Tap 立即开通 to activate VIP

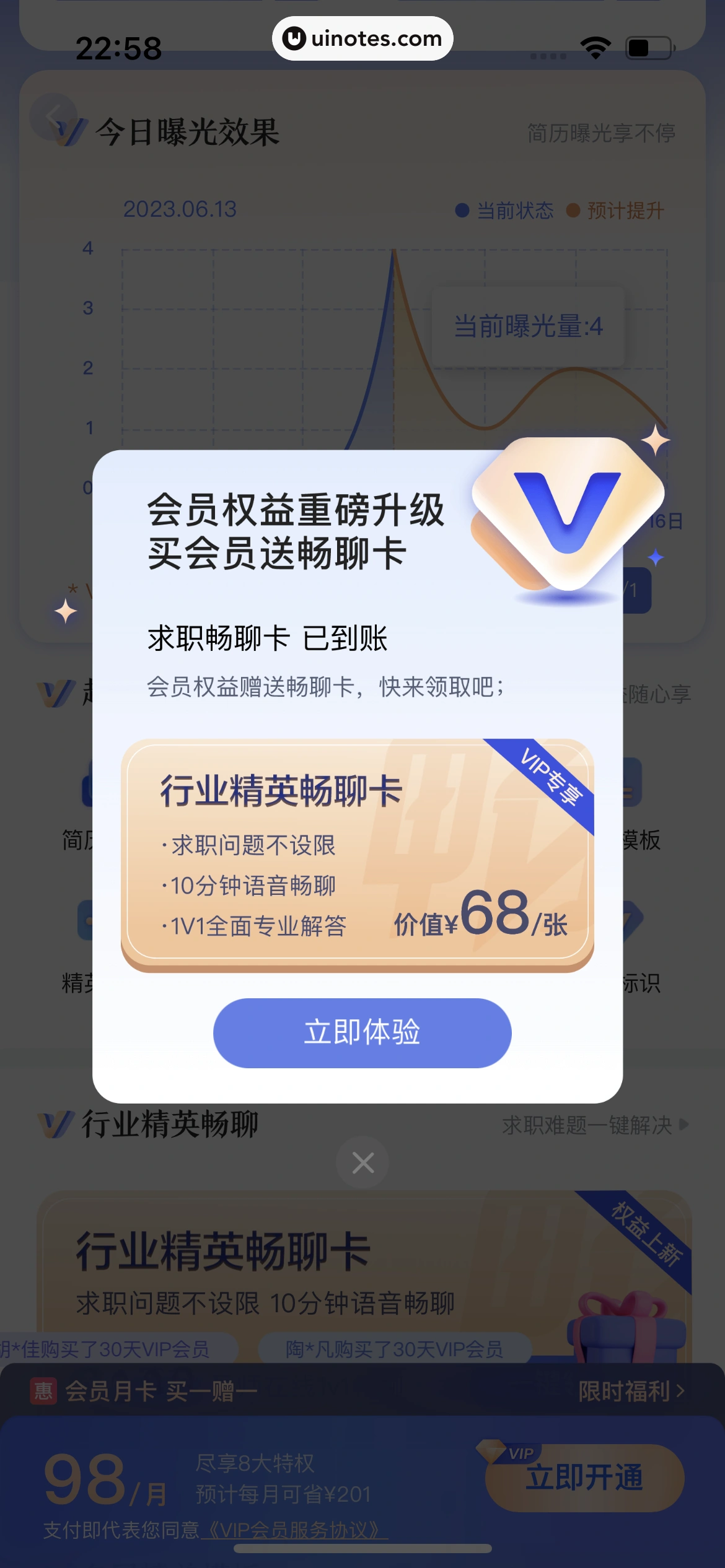click(x=584, y=1478)
